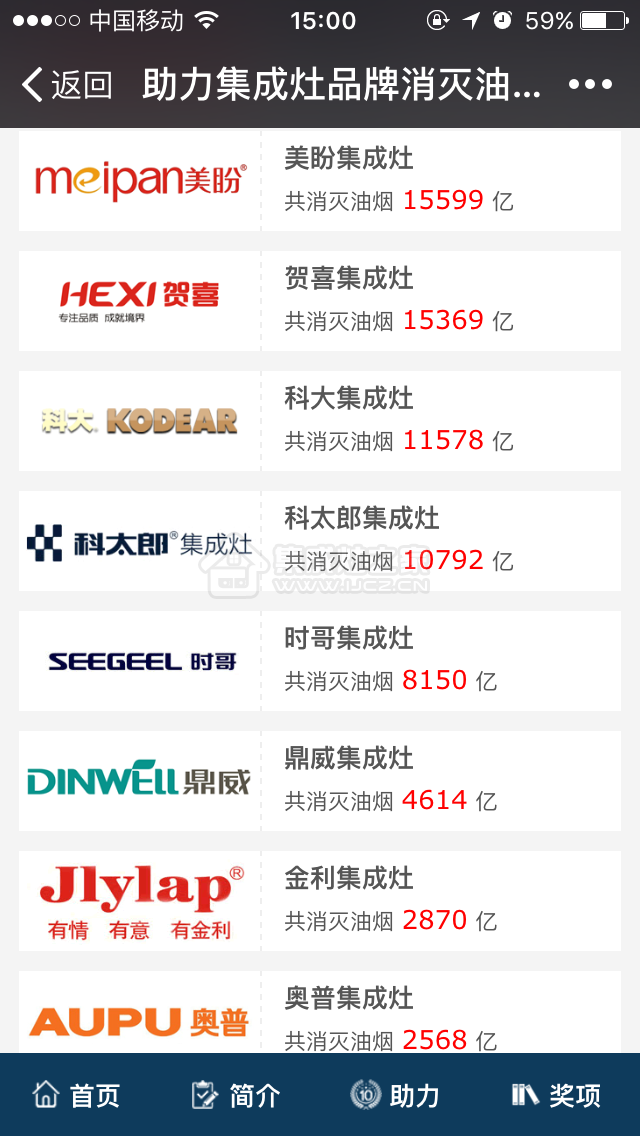Open the three-dot overflow menu
Image resolution: width=640 pixels, height=1136 pixels.
pyautogui.click(x=590, y=85)
